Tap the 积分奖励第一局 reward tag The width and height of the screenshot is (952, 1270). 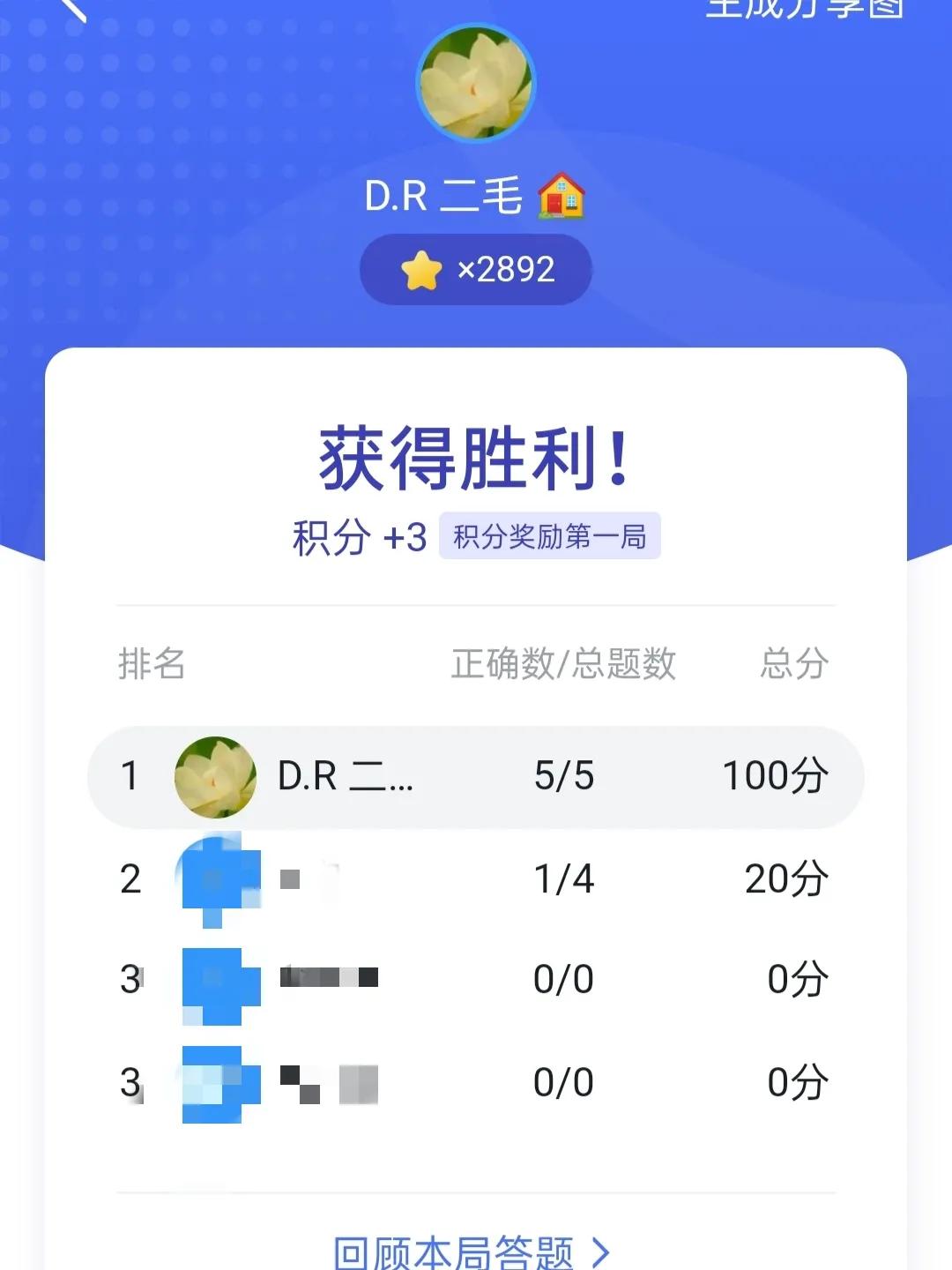point(549,536)
